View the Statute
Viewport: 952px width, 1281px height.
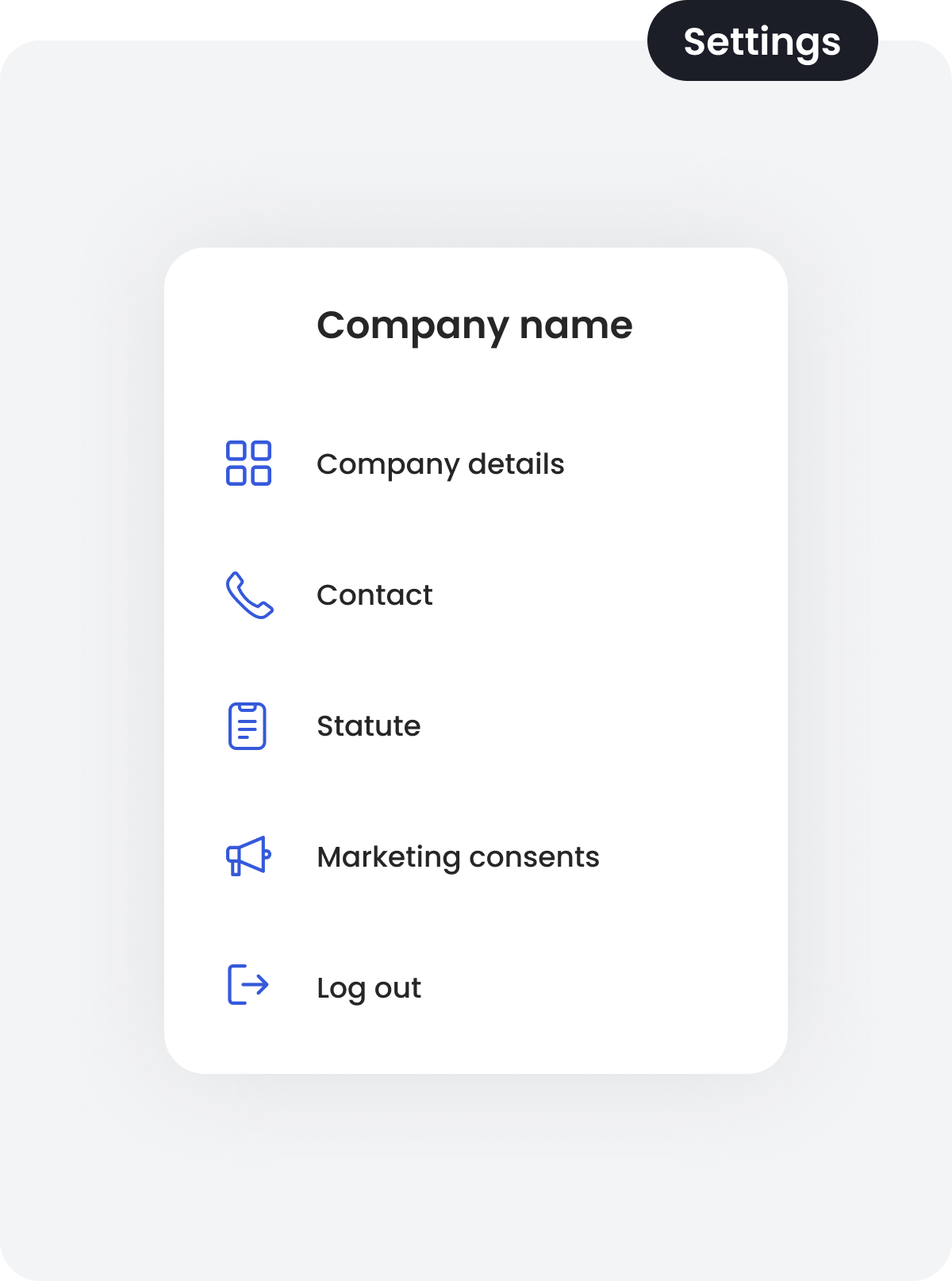tap(368, 726)
